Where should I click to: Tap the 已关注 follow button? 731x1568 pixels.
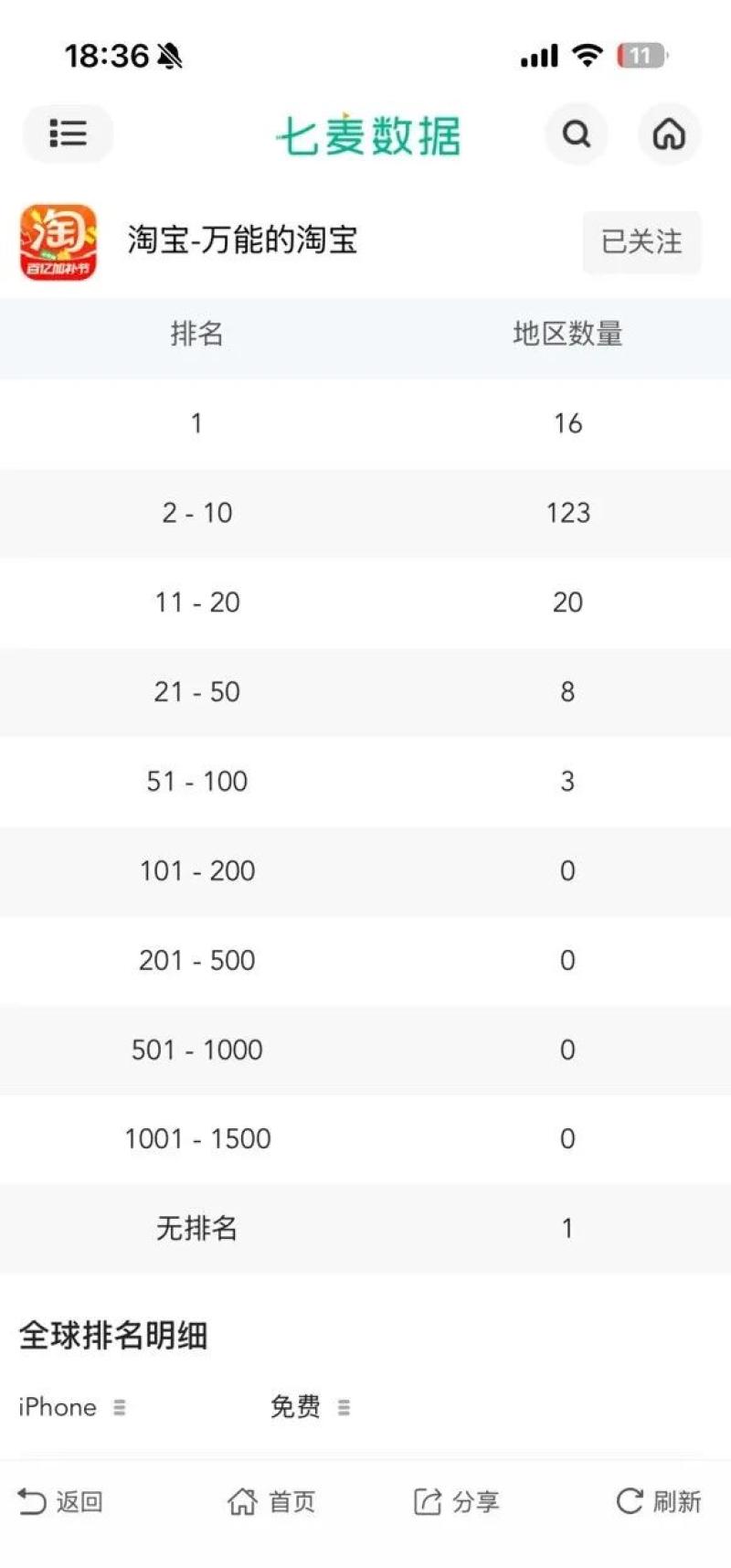641,242
